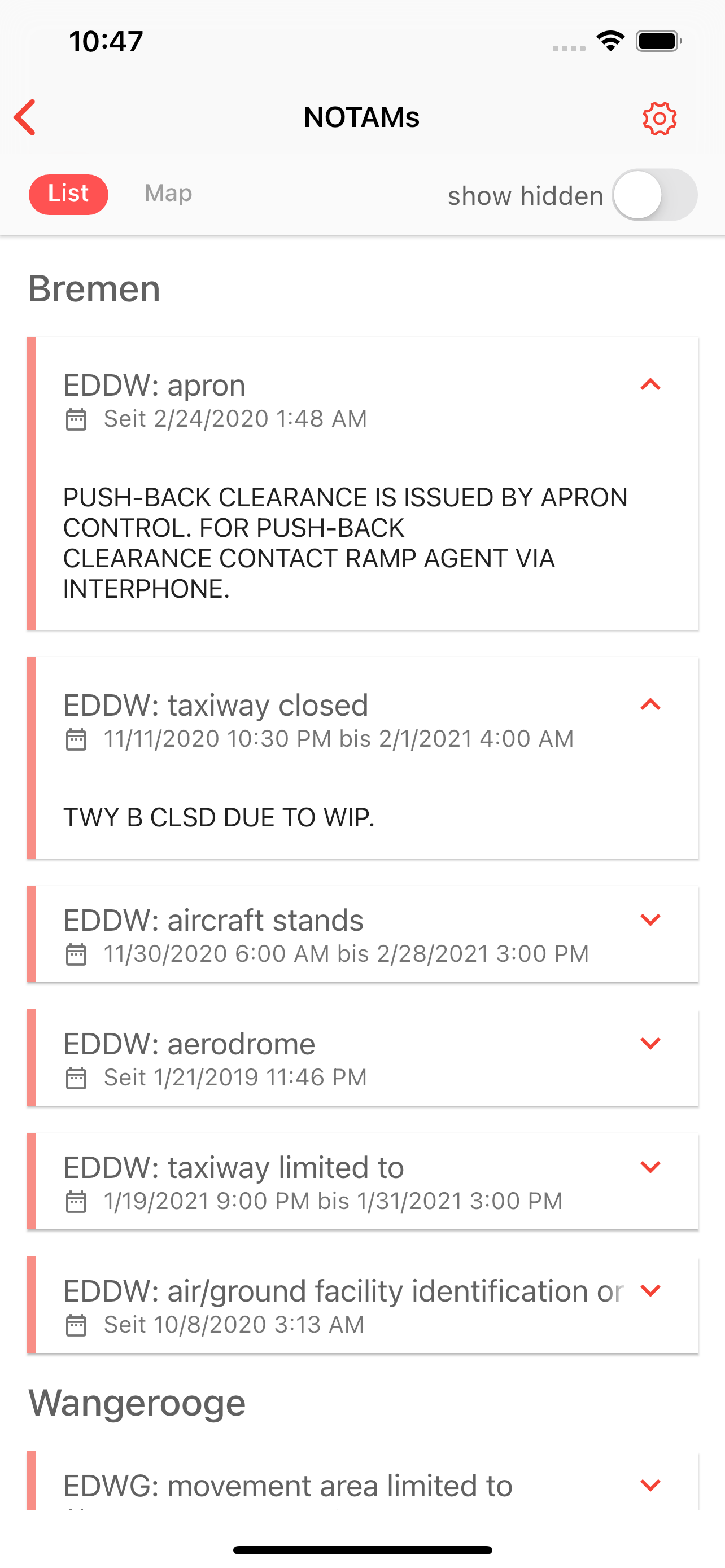
Task: Click calendar icon on taxiway limited NOTAM
Action: 77,1201
